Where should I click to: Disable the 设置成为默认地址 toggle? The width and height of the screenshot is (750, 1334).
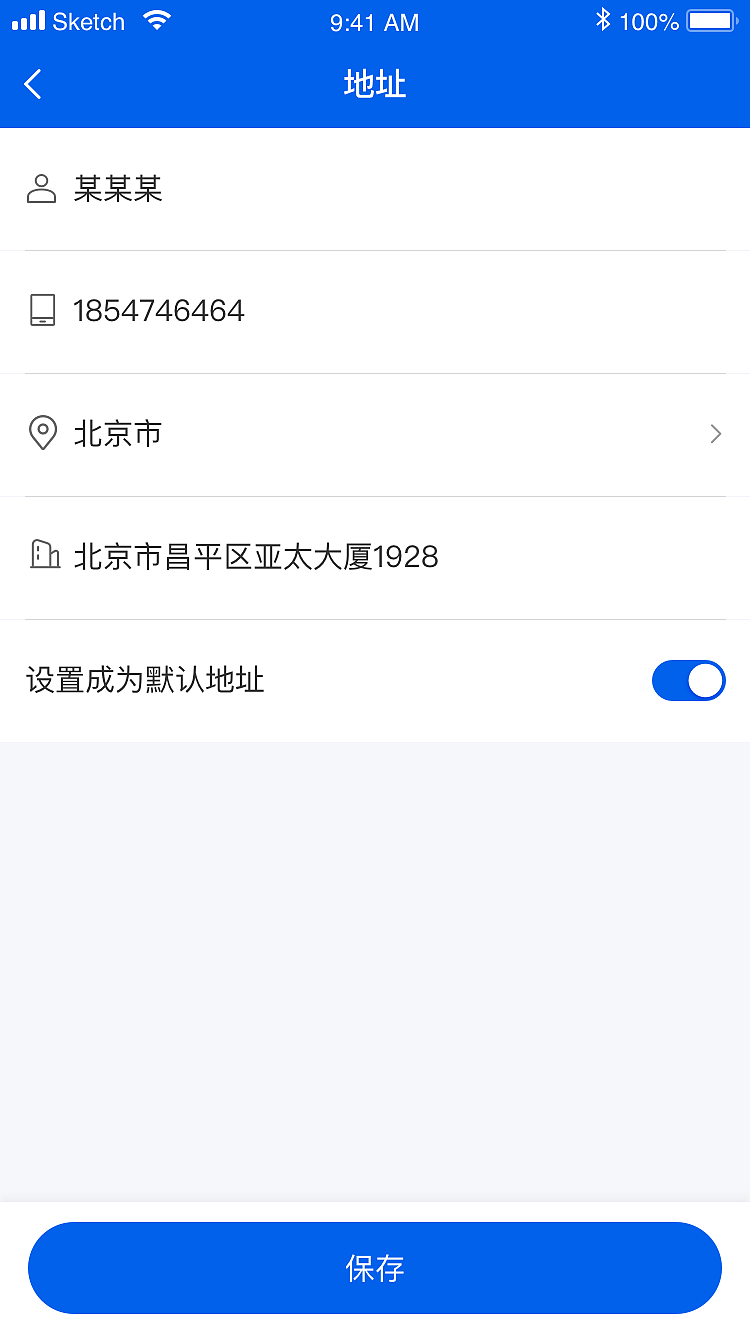pos(689,680)
